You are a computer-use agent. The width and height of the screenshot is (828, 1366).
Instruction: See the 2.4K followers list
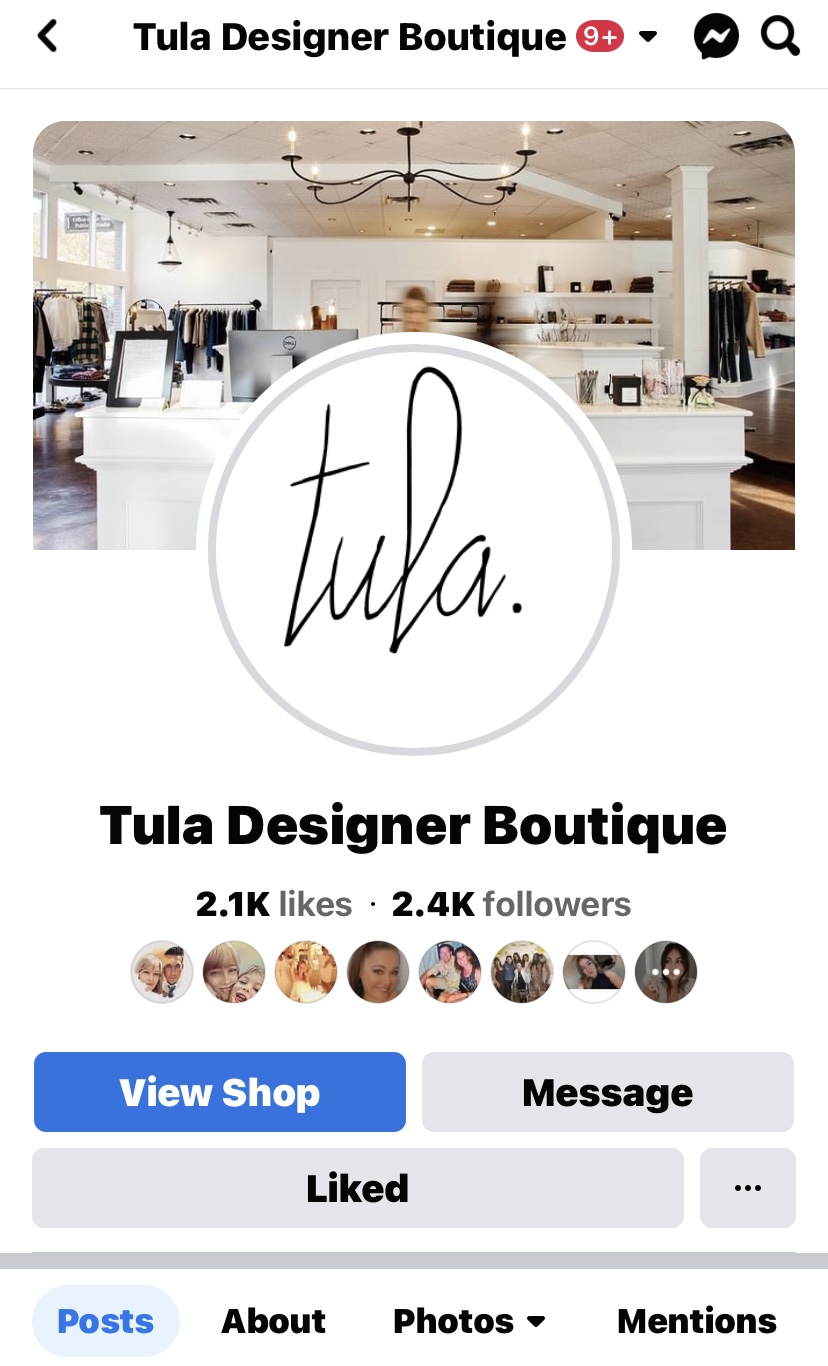511,904
